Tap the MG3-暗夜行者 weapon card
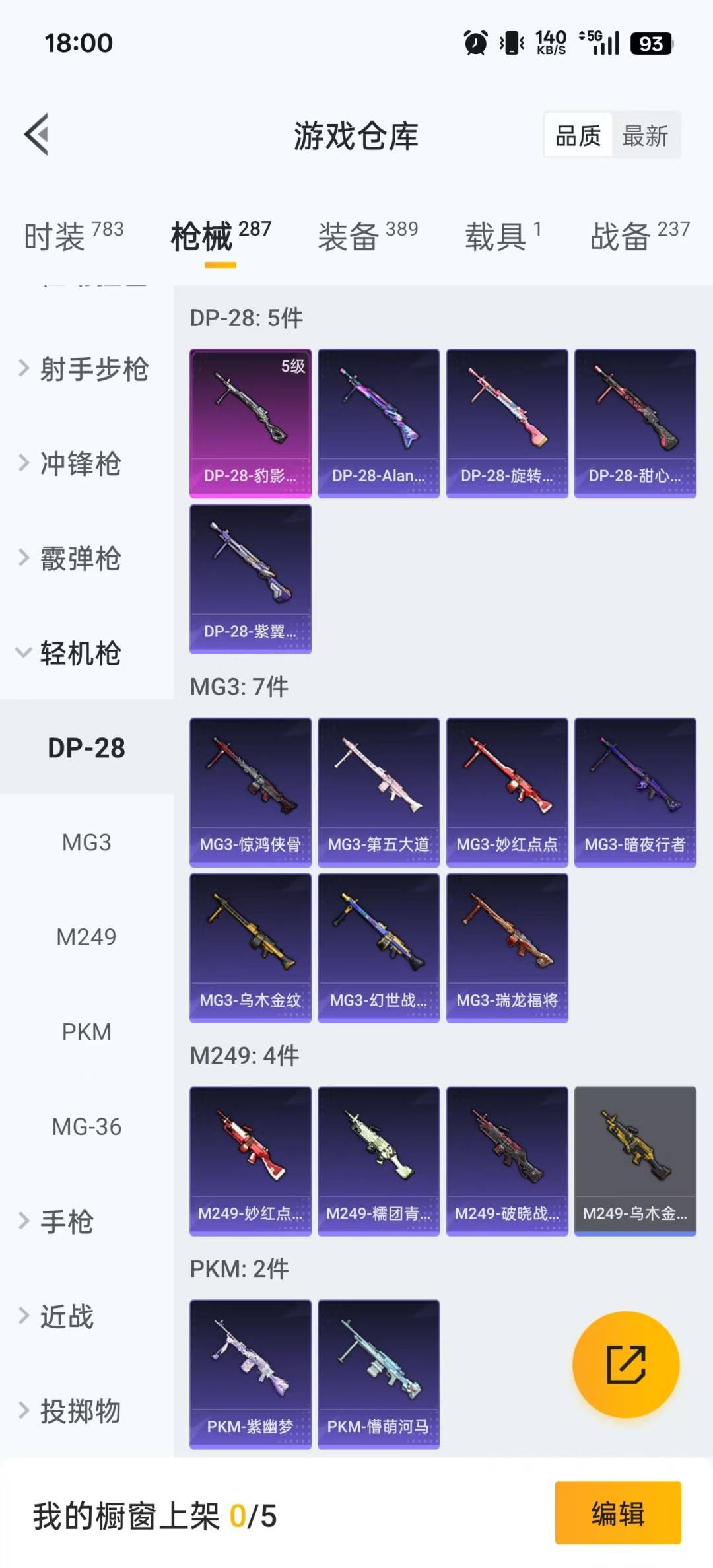Viewport: 713px width, 1568px height. pos(634,790)
